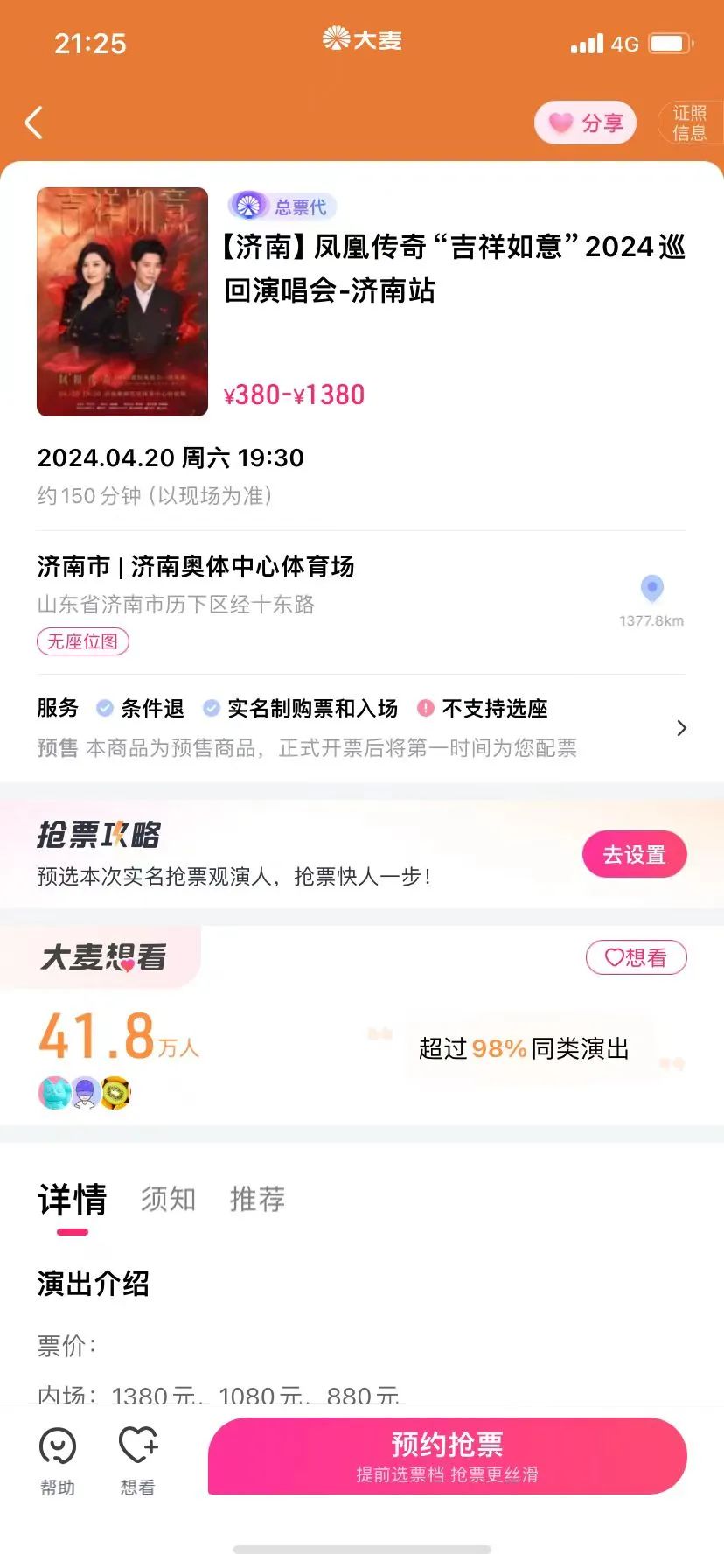Screen dimensions: 724x1568
Task: Switch to the 推荐 tab
Action: (x=257, y=1199)
